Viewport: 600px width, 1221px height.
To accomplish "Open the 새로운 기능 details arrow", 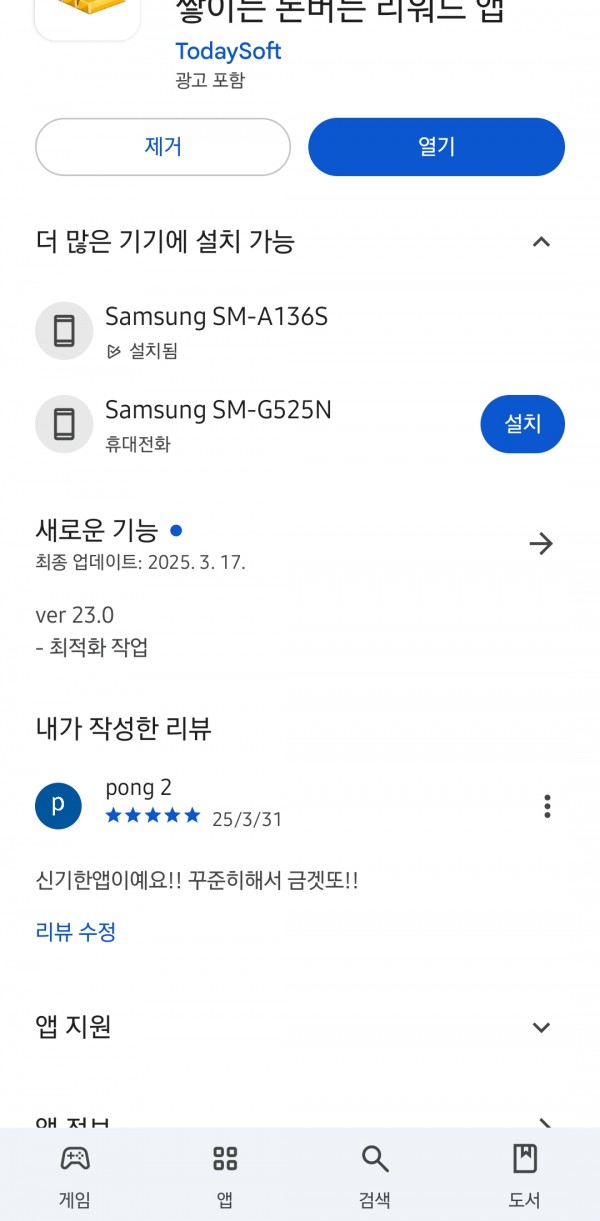I will (x=541, y=544).
